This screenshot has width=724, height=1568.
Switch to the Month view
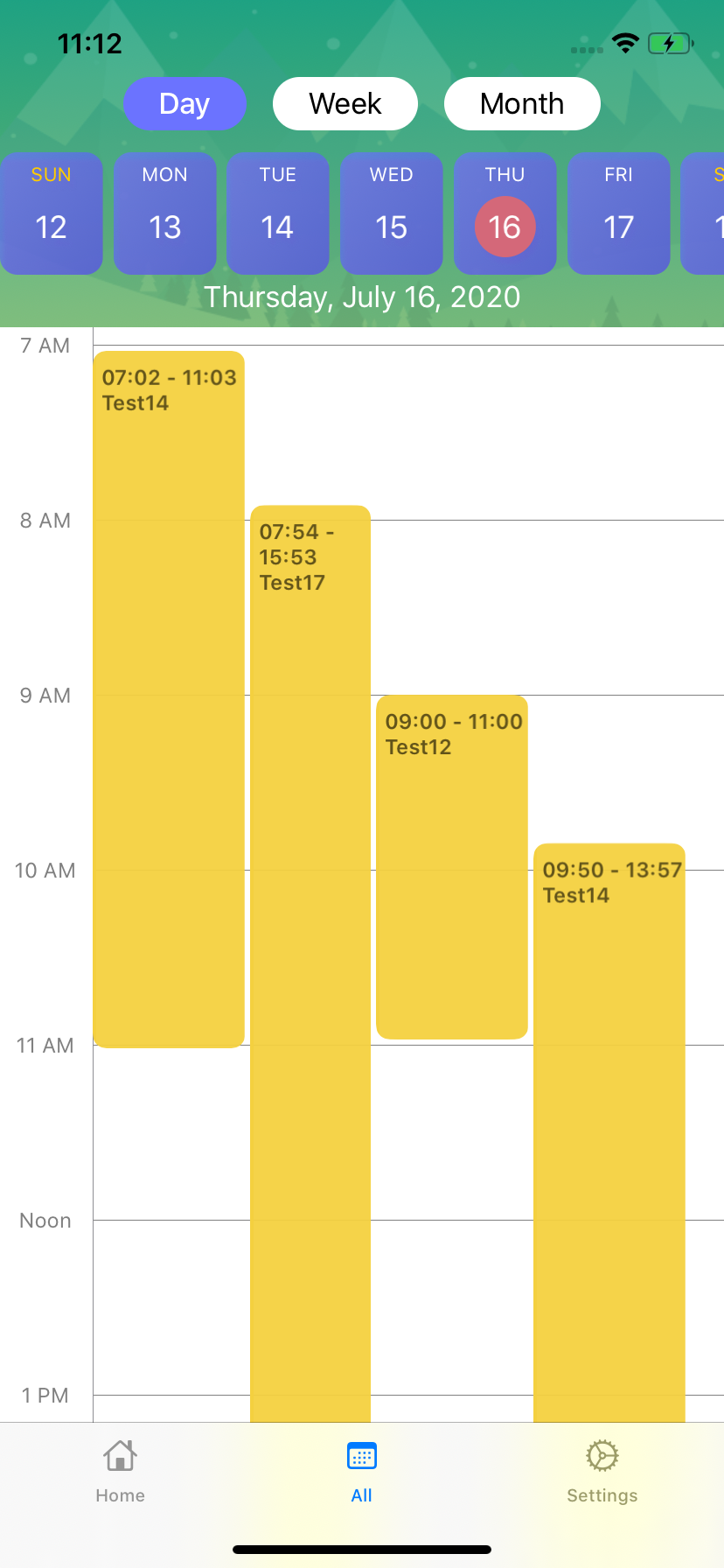(x=522, y=104)
